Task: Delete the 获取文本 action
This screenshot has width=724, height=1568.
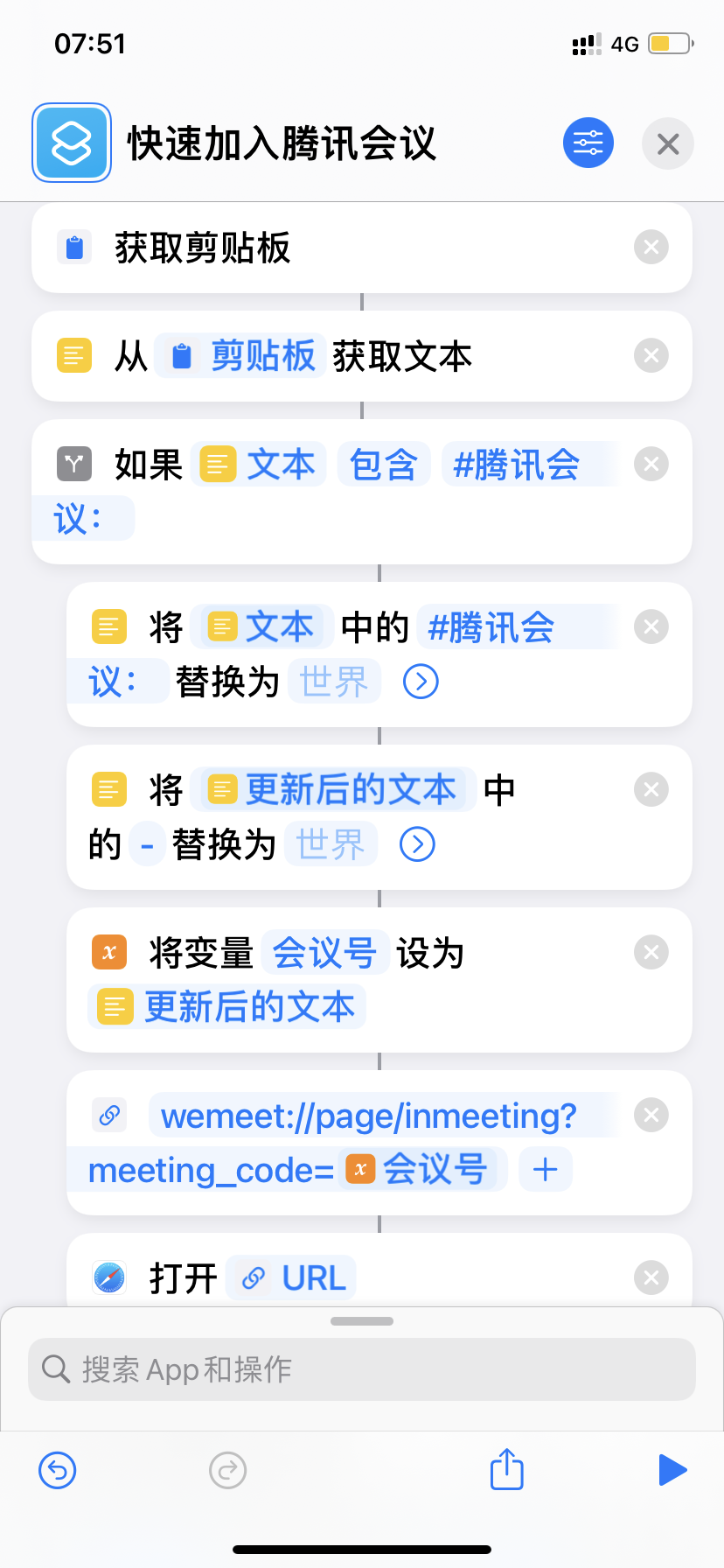Action: [651, 356]
